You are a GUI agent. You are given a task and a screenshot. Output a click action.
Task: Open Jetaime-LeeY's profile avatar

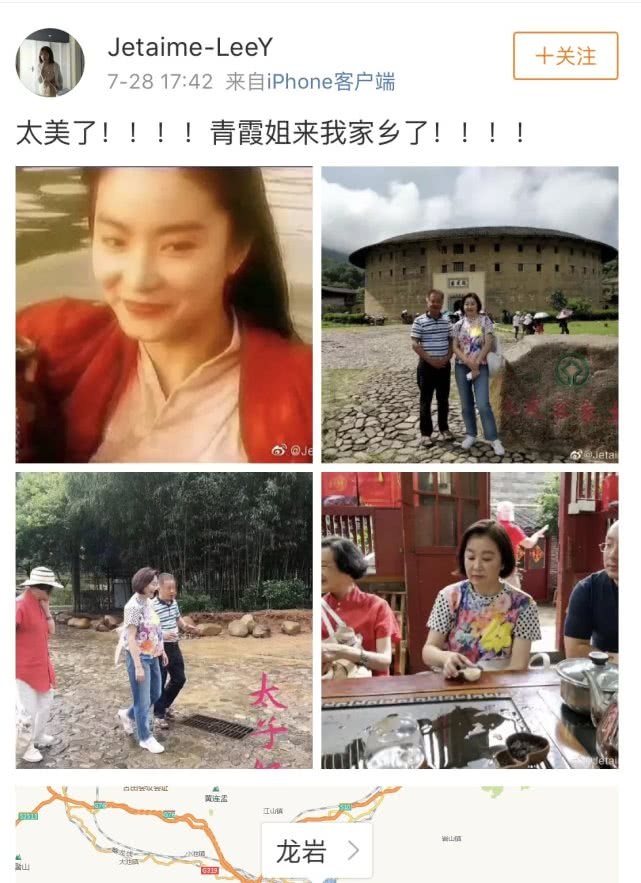[50, 62]
